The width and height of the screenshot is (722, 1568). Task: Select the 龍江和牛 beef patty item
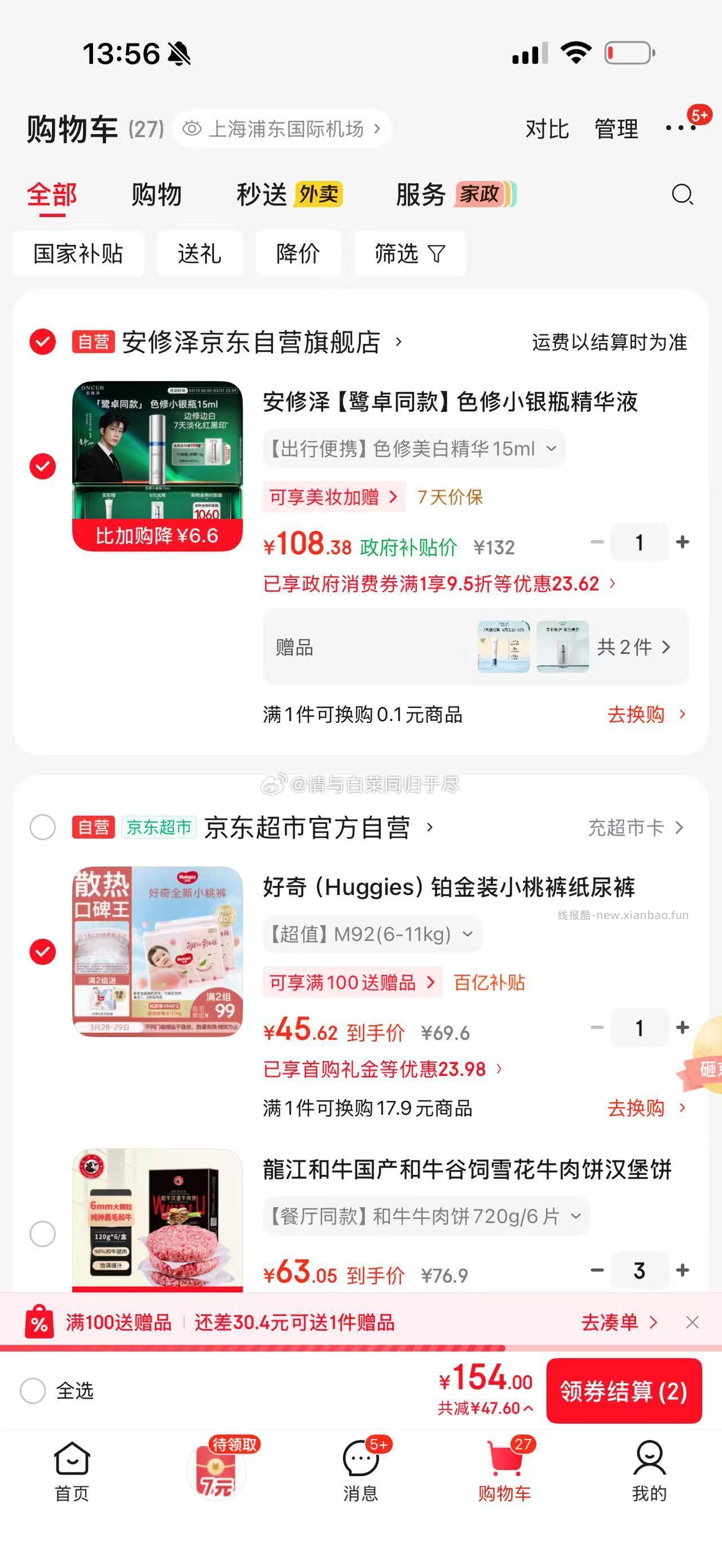43,1234
